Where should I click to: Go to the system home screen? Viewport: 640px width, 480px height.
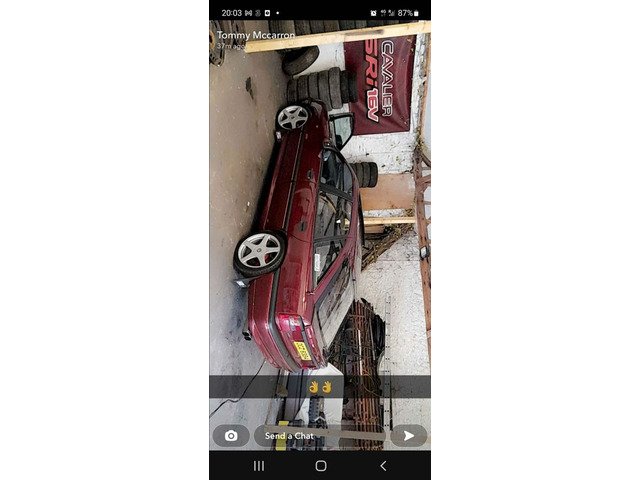point(320,466)
